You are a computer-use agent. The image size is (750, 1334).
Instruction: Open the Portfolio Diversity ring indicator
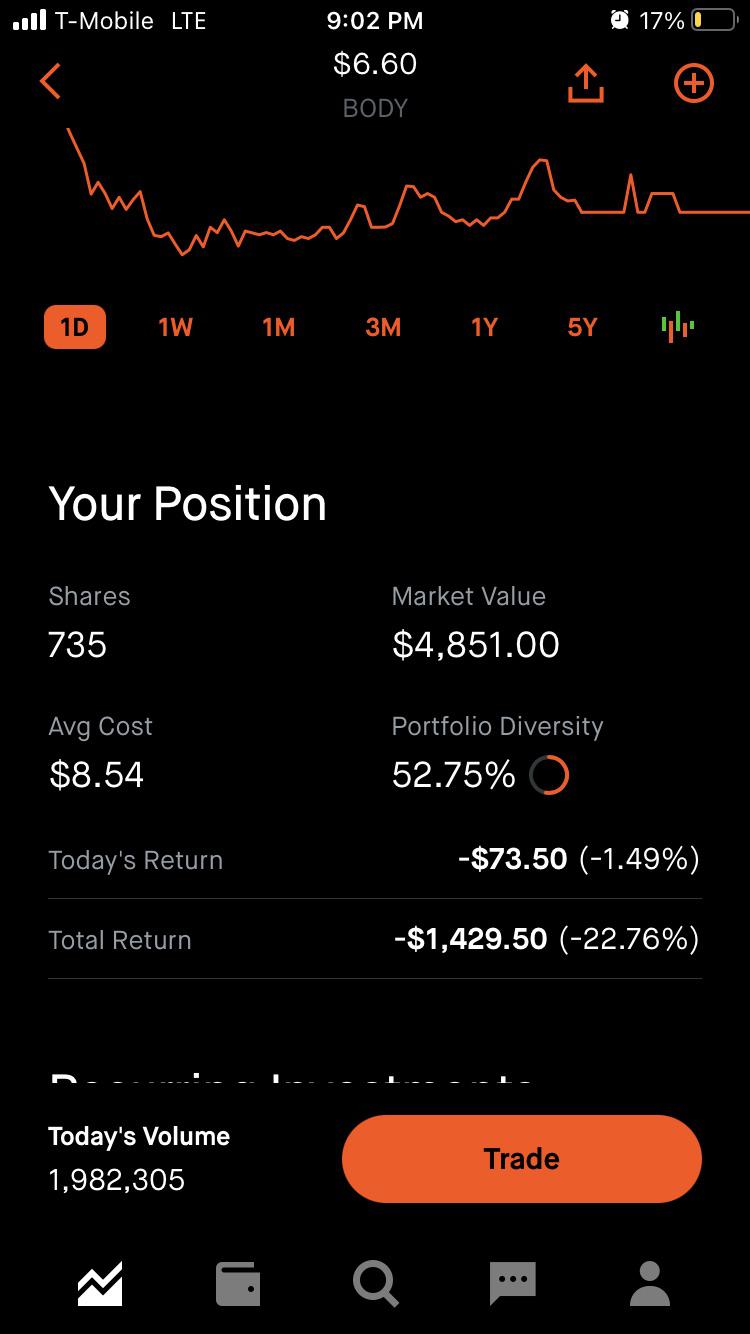pos(549,775)
